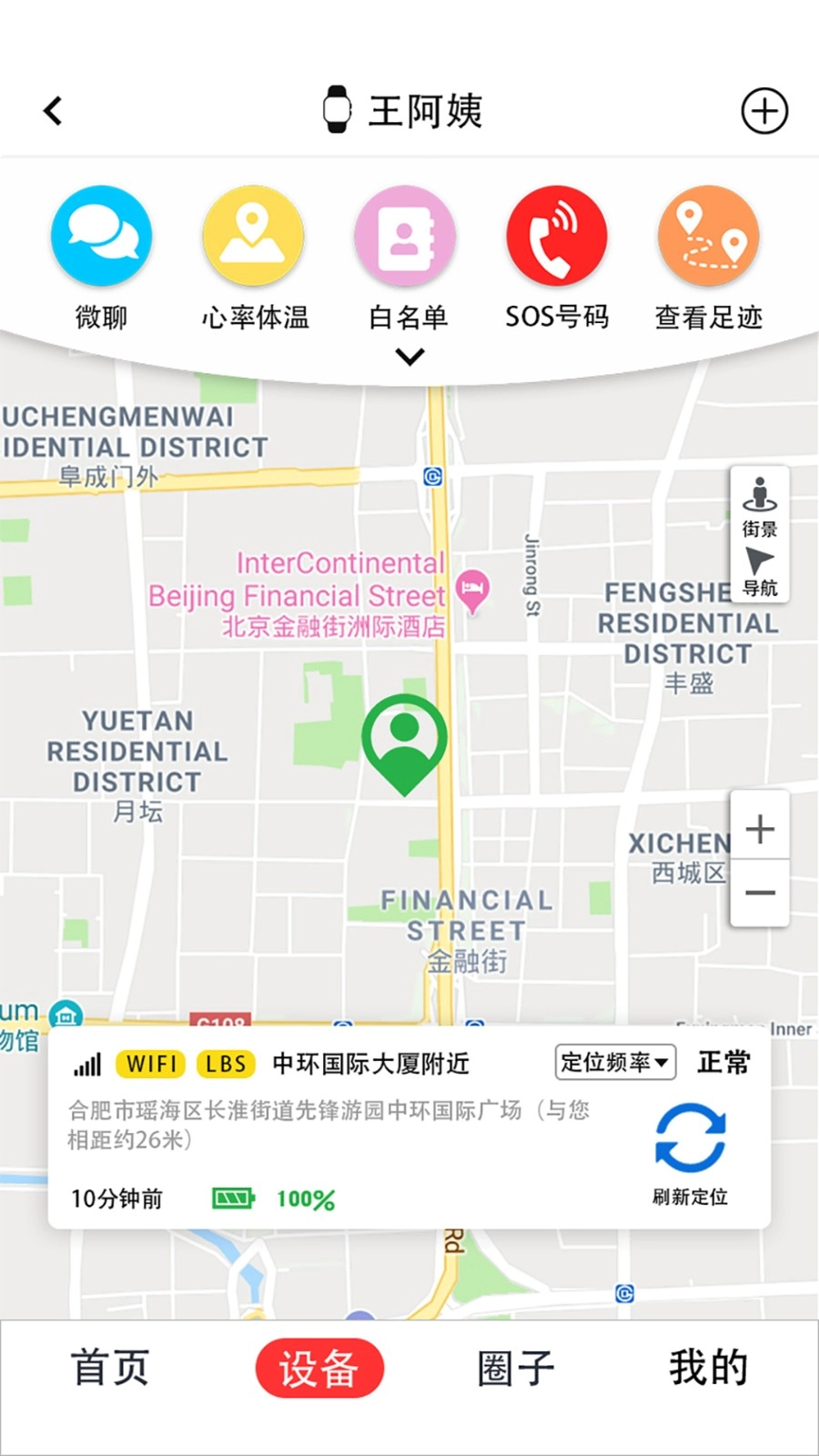Switch to the 圈子 tab

(515, 1366)
